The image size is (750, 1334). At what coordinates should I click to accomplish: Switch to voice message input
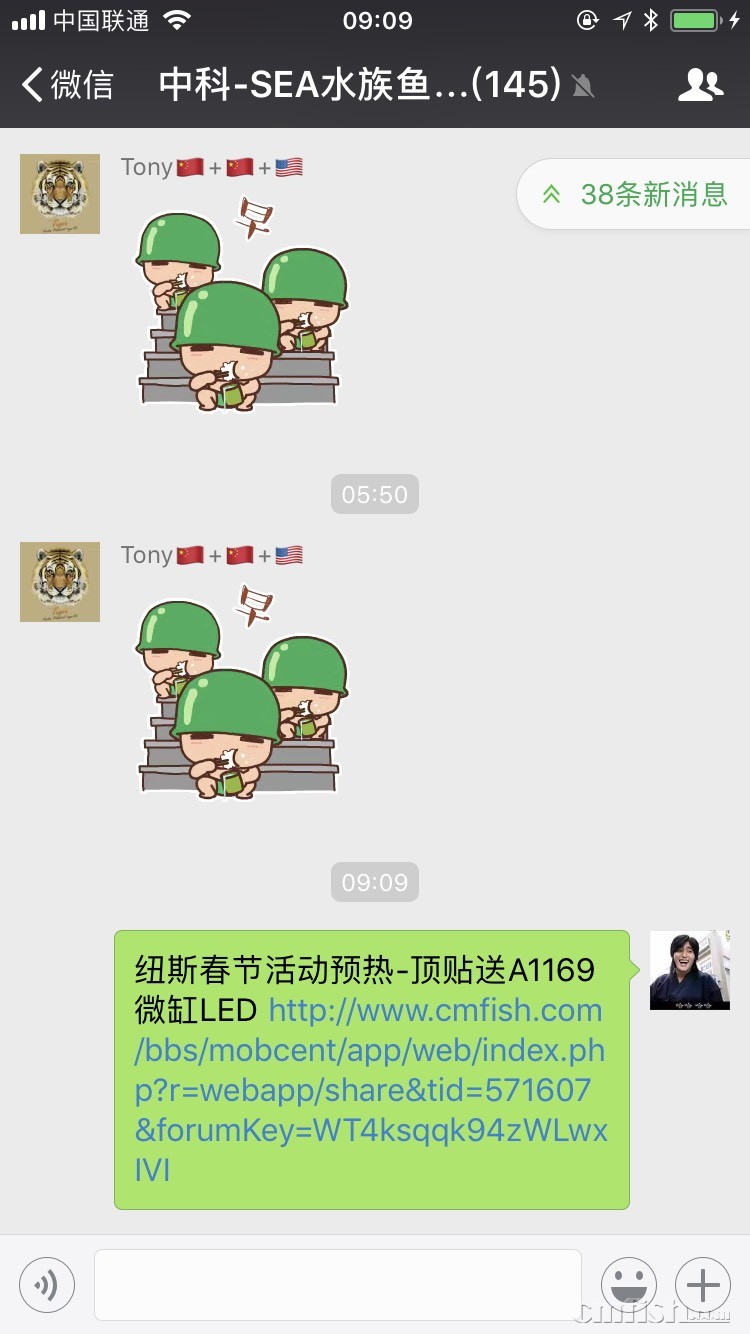(x=47, y=1285)
